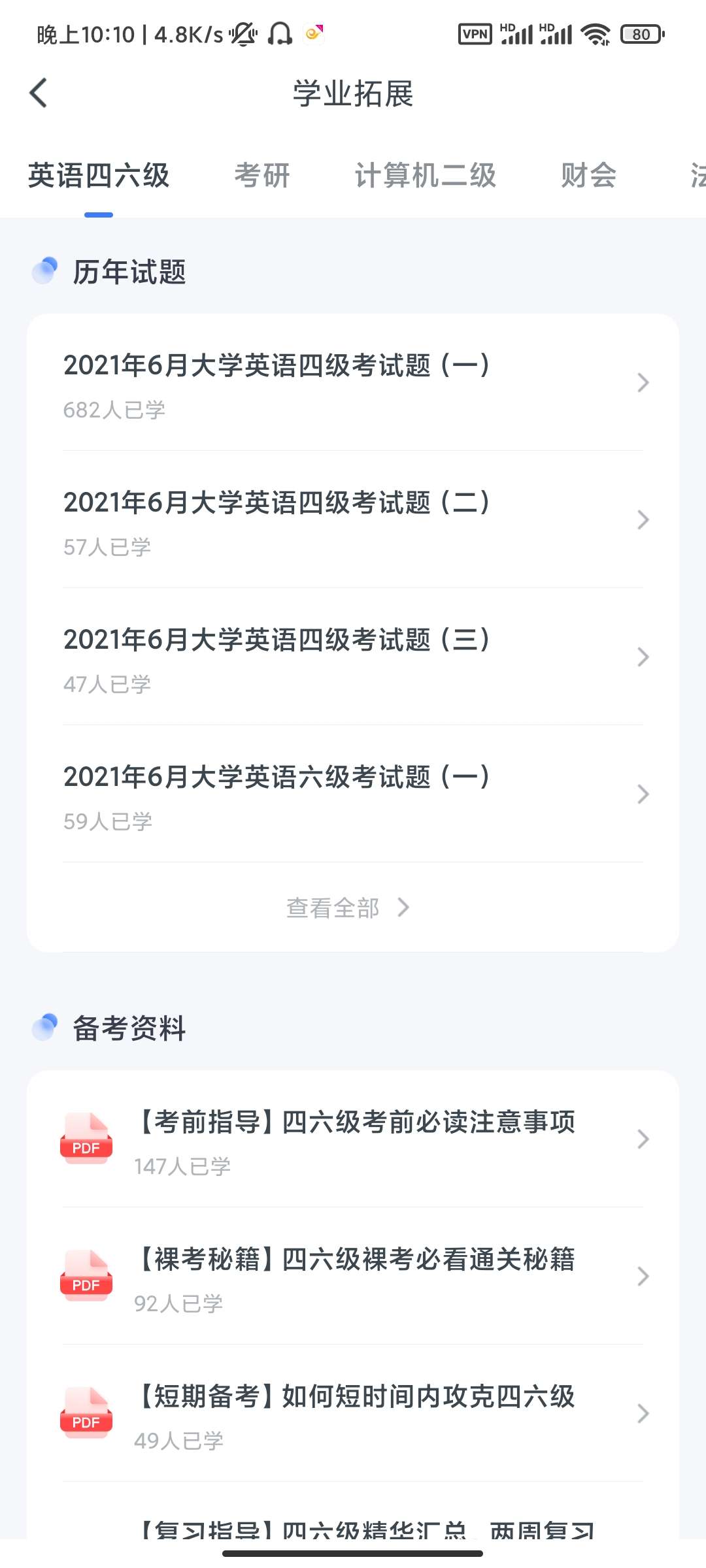Tap the battery indicator showing 80
706x1568 pixels.
(x=641, y=33)
